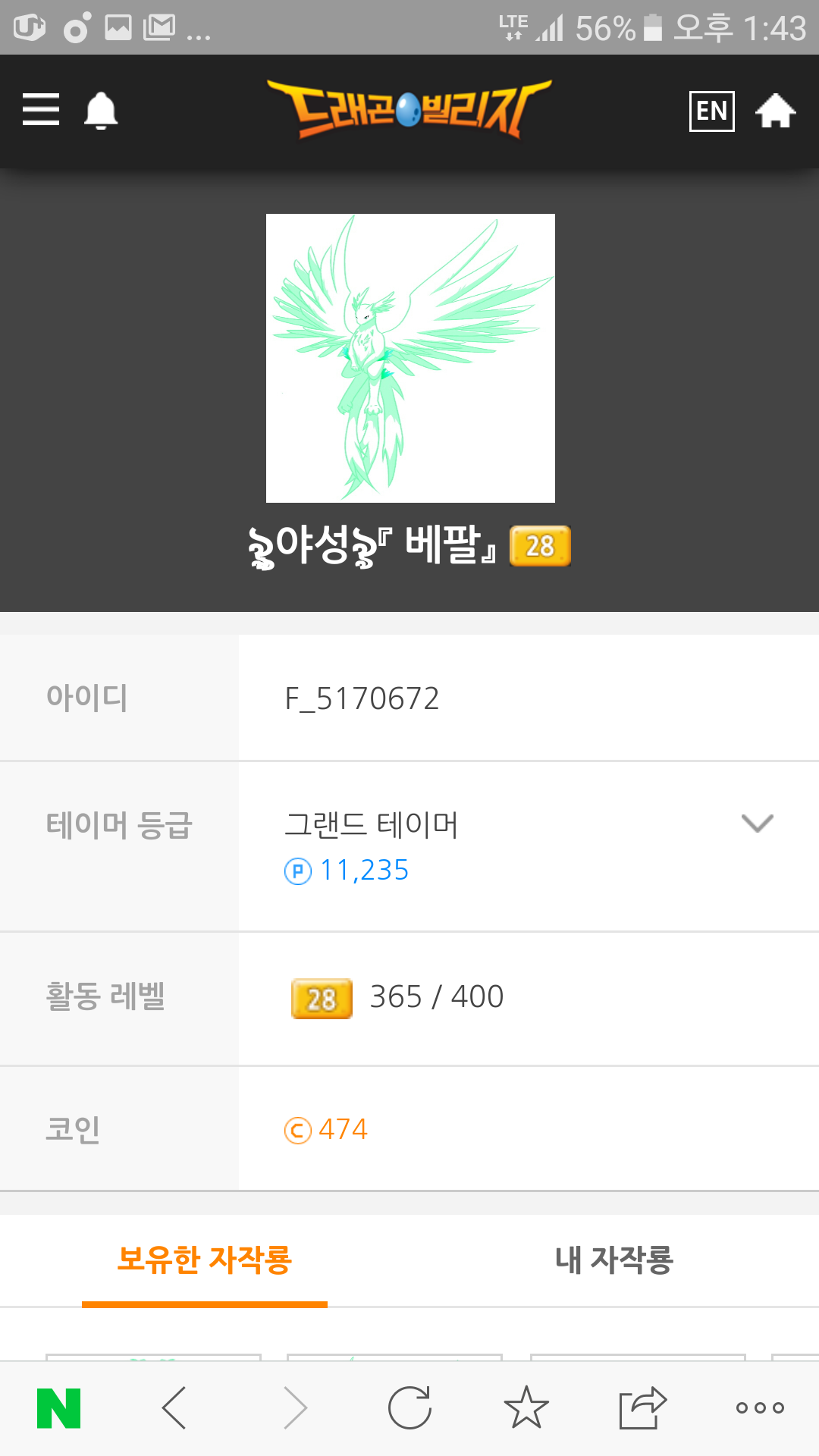Open the profile dragon picture

(x=410, y=358)
